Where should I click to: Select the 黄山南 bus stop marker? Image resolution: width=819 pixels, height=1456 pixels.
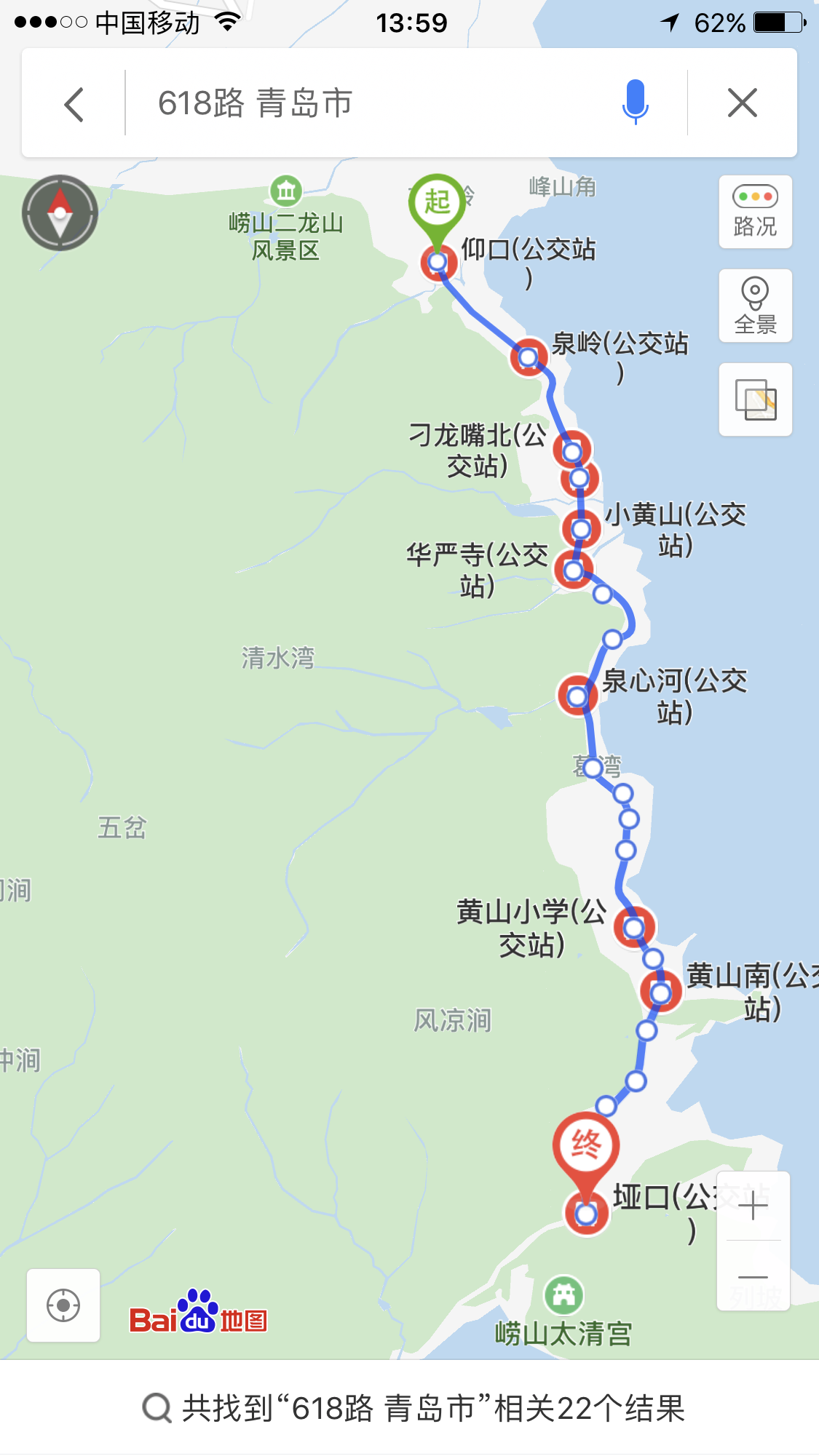pos(660,992)
